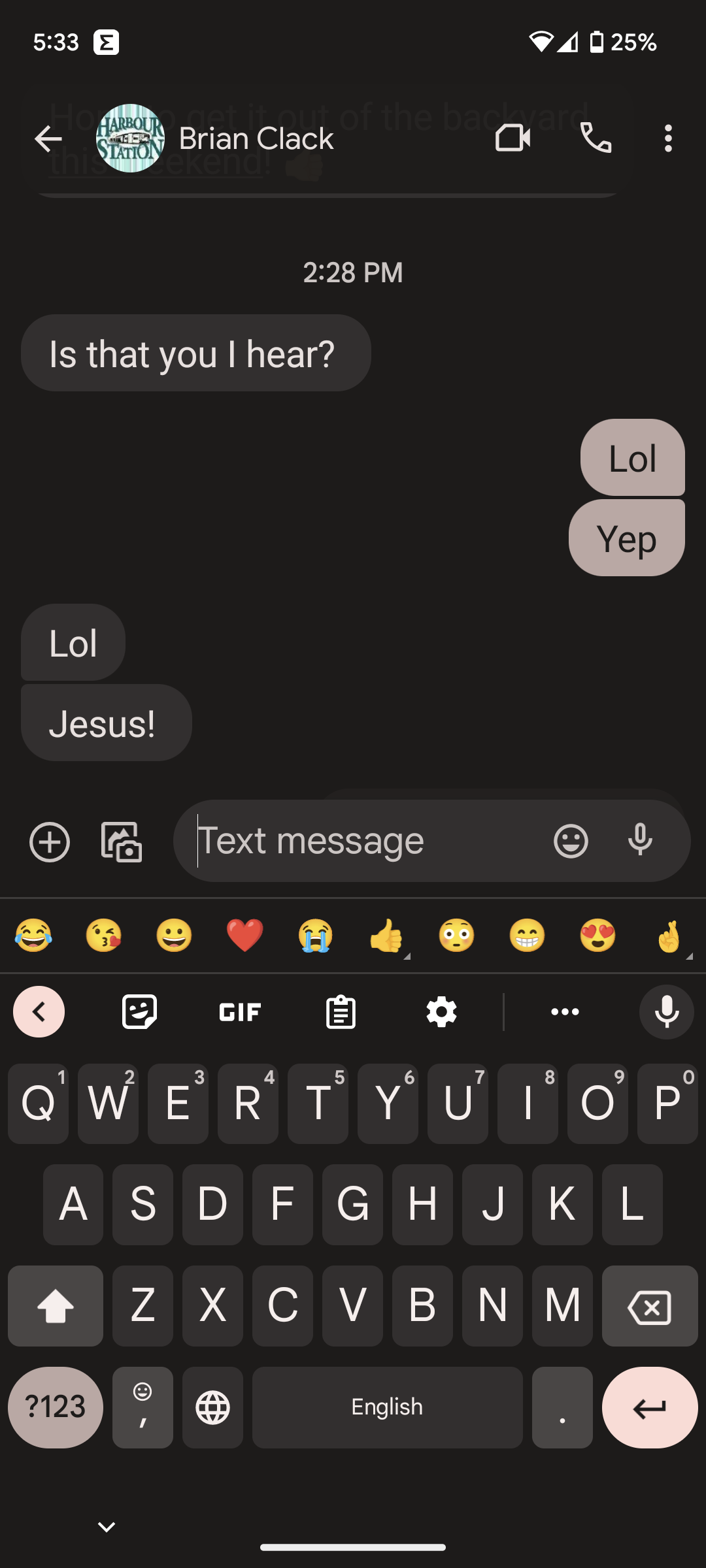The image size is (706, 1568).
Task: Insert the red heart emoji suggestion
Action: pyautogui.click(x=244, y=936)
